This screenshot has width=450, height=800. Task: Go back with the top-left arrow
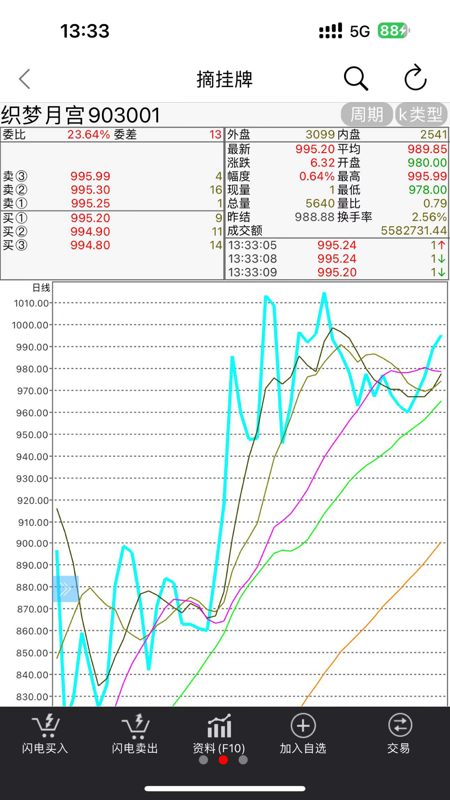click(x=24, y=79)
